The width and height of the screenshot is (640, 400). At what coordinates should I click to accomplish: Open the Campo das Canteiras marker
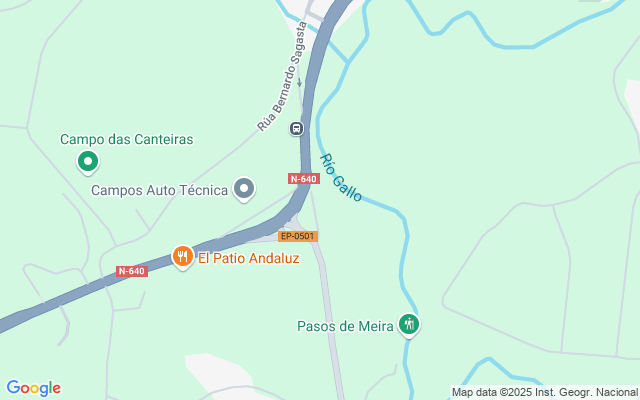pos(87,160)
